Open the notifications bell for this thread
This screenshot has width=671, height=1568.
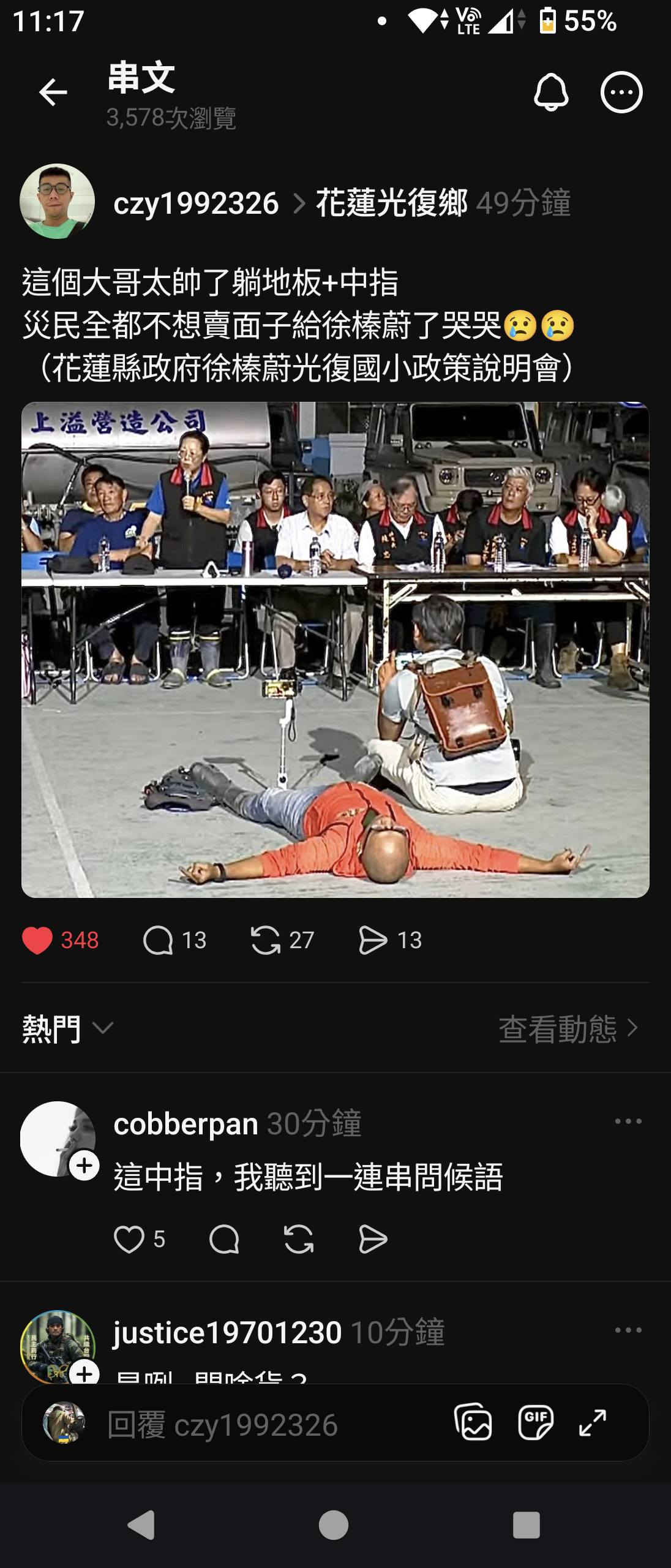[551, 92]
